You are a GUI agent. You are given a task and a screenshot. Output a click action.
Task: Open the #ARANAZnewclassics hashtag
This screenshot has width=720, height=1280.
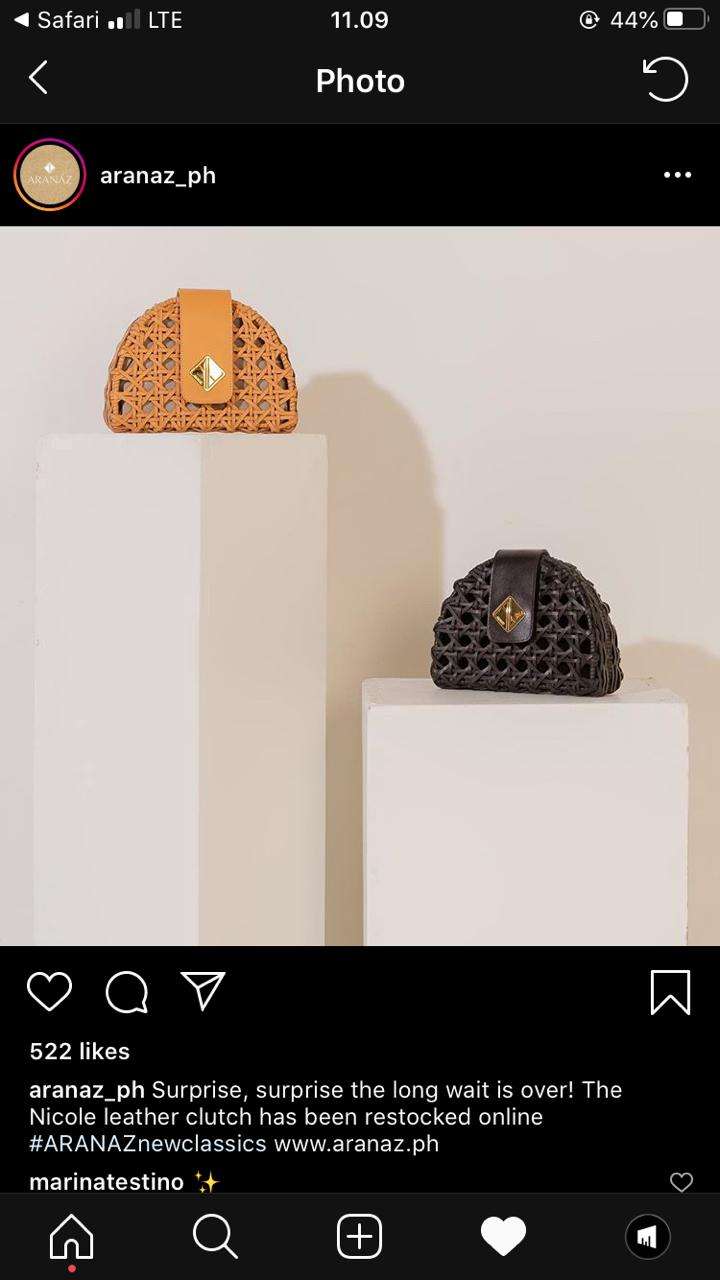coord(148,1143)
